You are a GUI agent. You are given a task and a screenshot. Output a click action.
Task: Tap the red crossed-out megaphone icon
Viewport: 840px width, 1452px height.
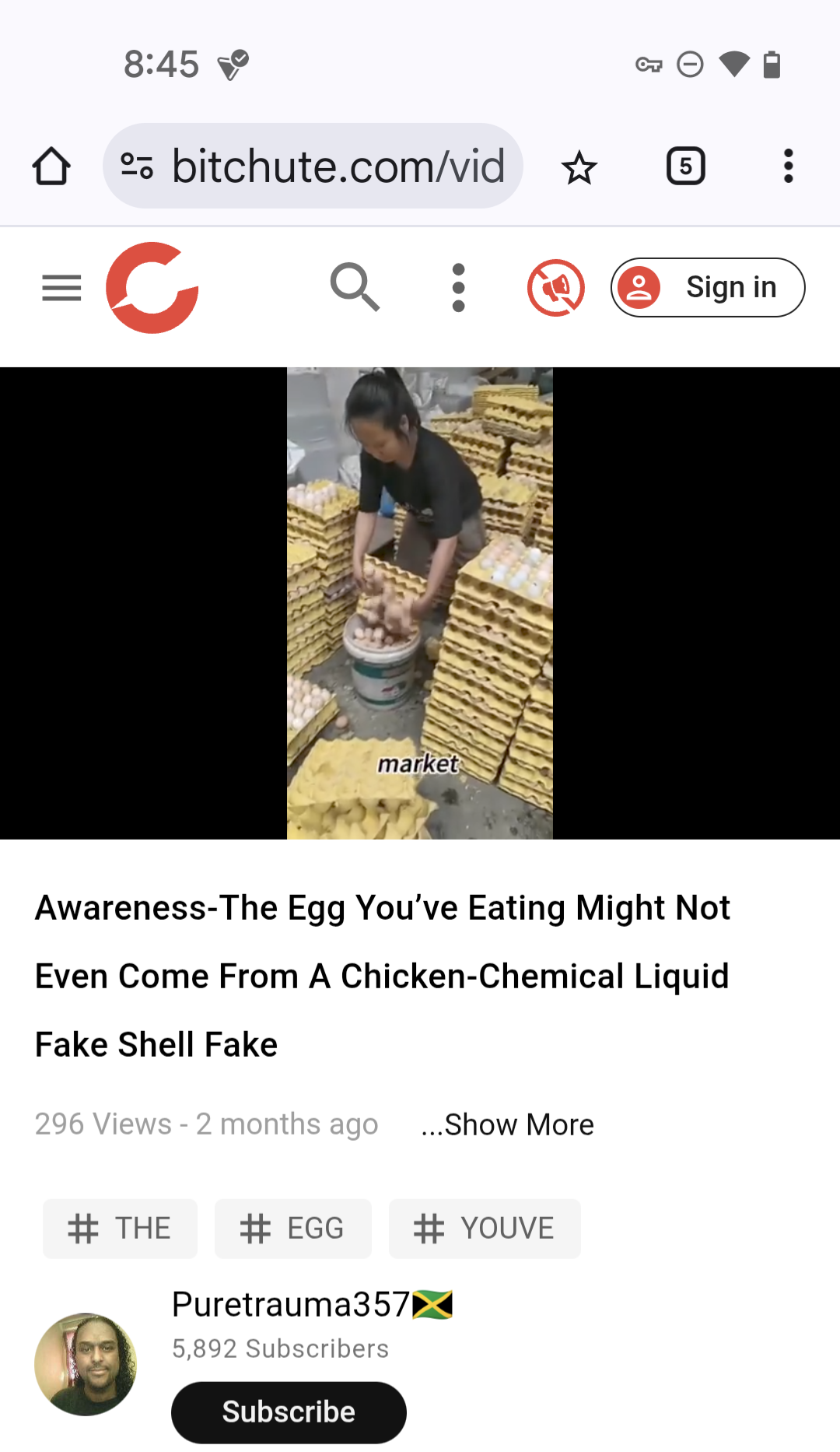click(556, 288)
